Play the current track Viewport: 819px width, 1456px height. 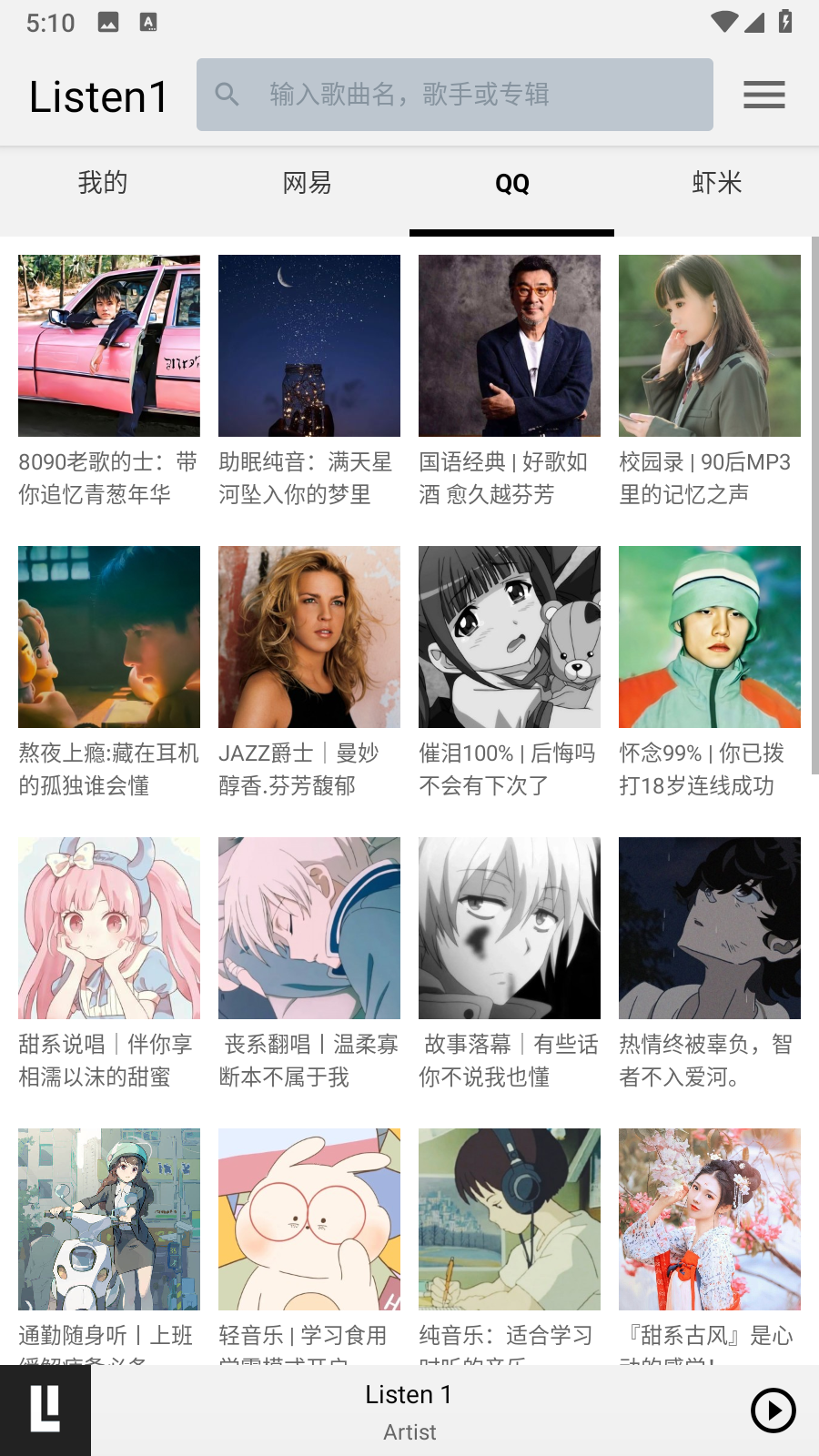pyautogui.click(x=773, y=1410)
